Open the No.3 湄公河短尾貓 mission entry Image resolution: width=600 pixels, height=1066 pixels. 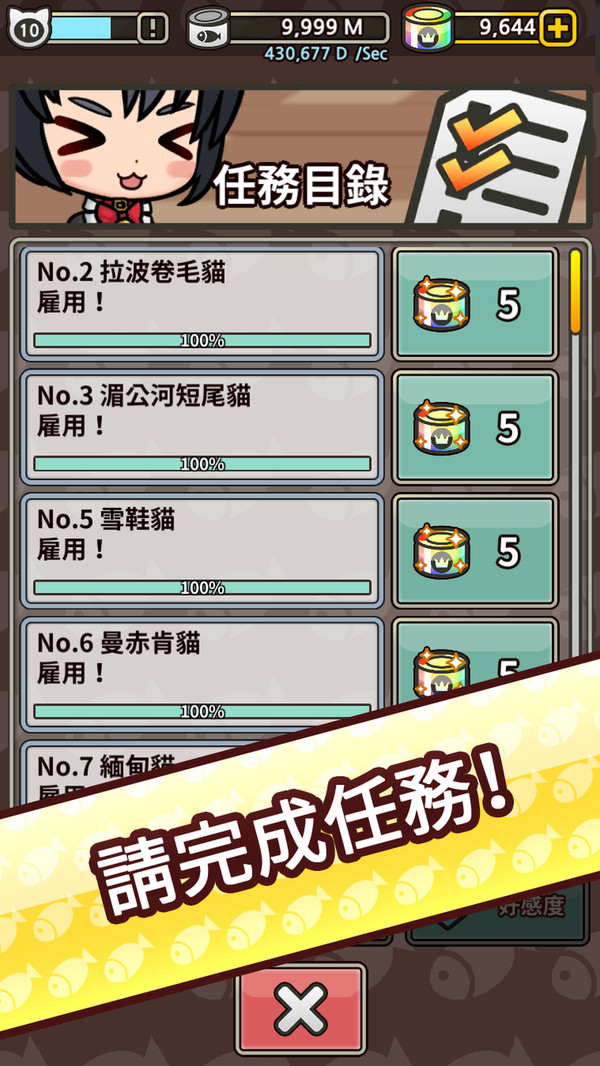coord(202,428)
